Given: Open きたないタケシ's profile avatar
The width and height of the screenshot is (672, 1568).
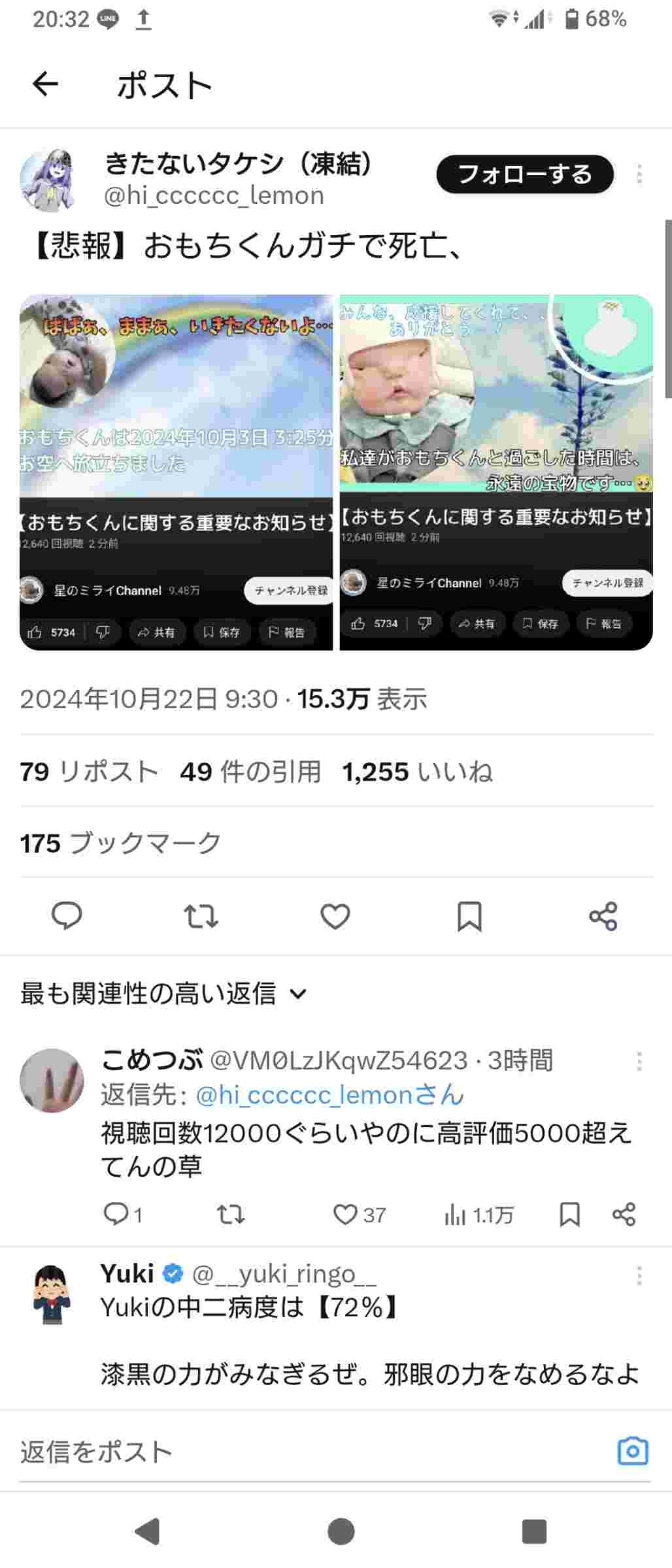Looking at the screenshot, I should click(50, 180).
